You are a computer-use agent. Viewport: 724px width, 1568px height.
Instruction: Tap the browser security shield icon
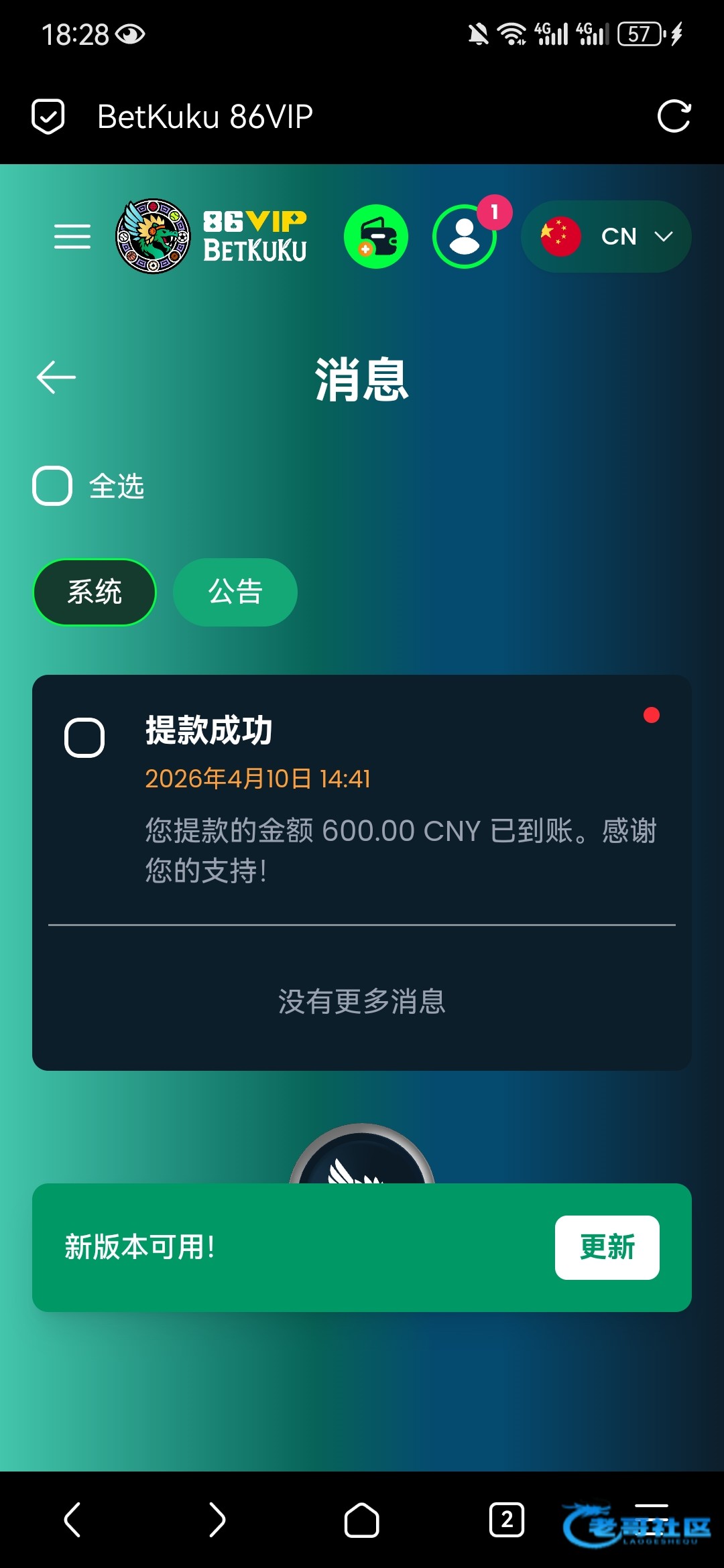click(x=48, y=117)
